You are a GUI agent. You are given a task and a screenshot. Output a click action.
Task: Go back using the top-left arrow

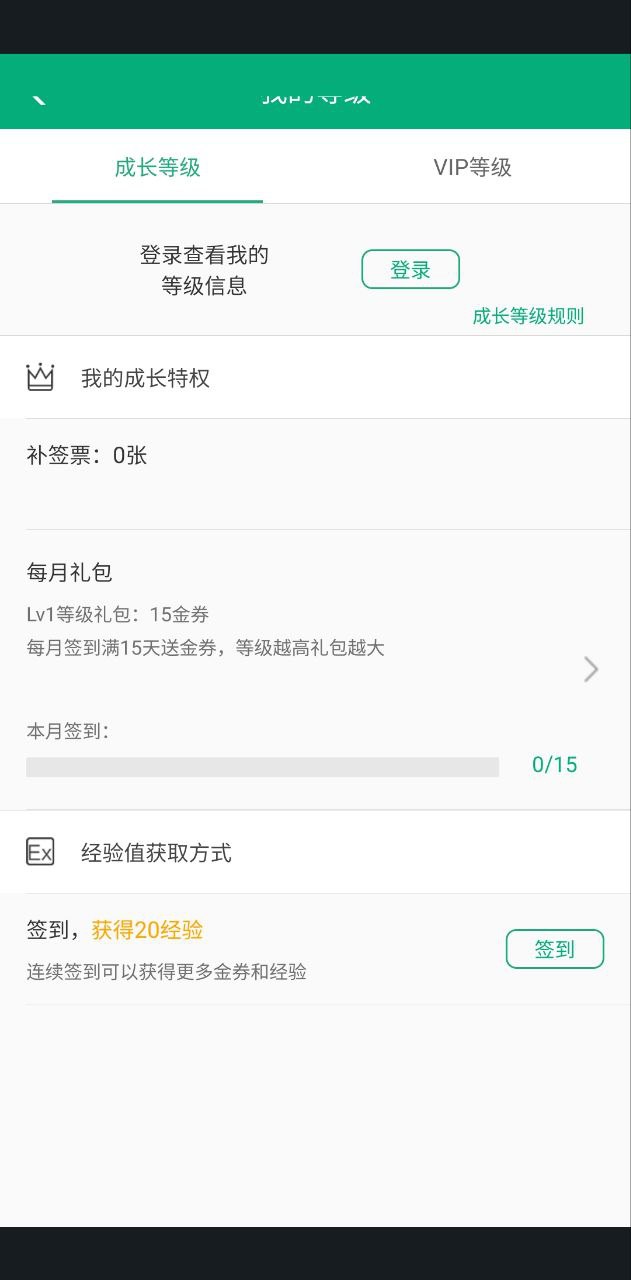[38, 96]
